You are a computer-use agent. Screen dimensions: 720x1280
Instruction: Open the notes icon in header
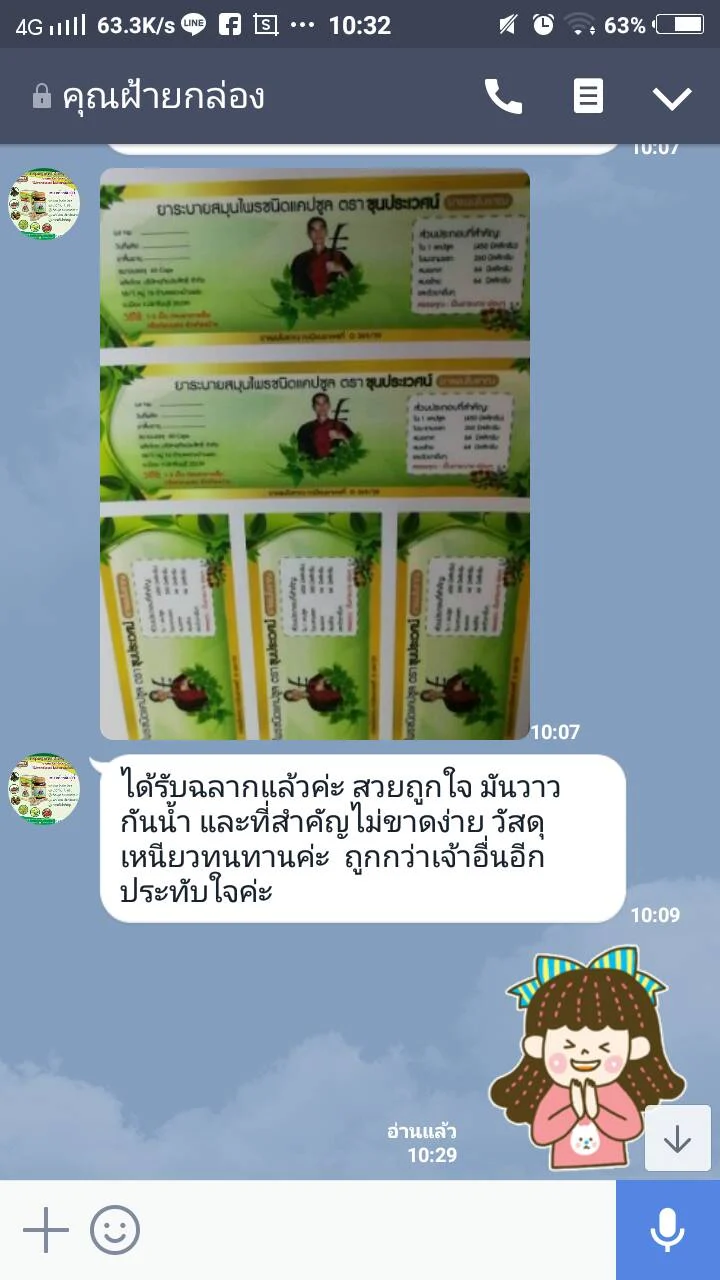(588, 97)
